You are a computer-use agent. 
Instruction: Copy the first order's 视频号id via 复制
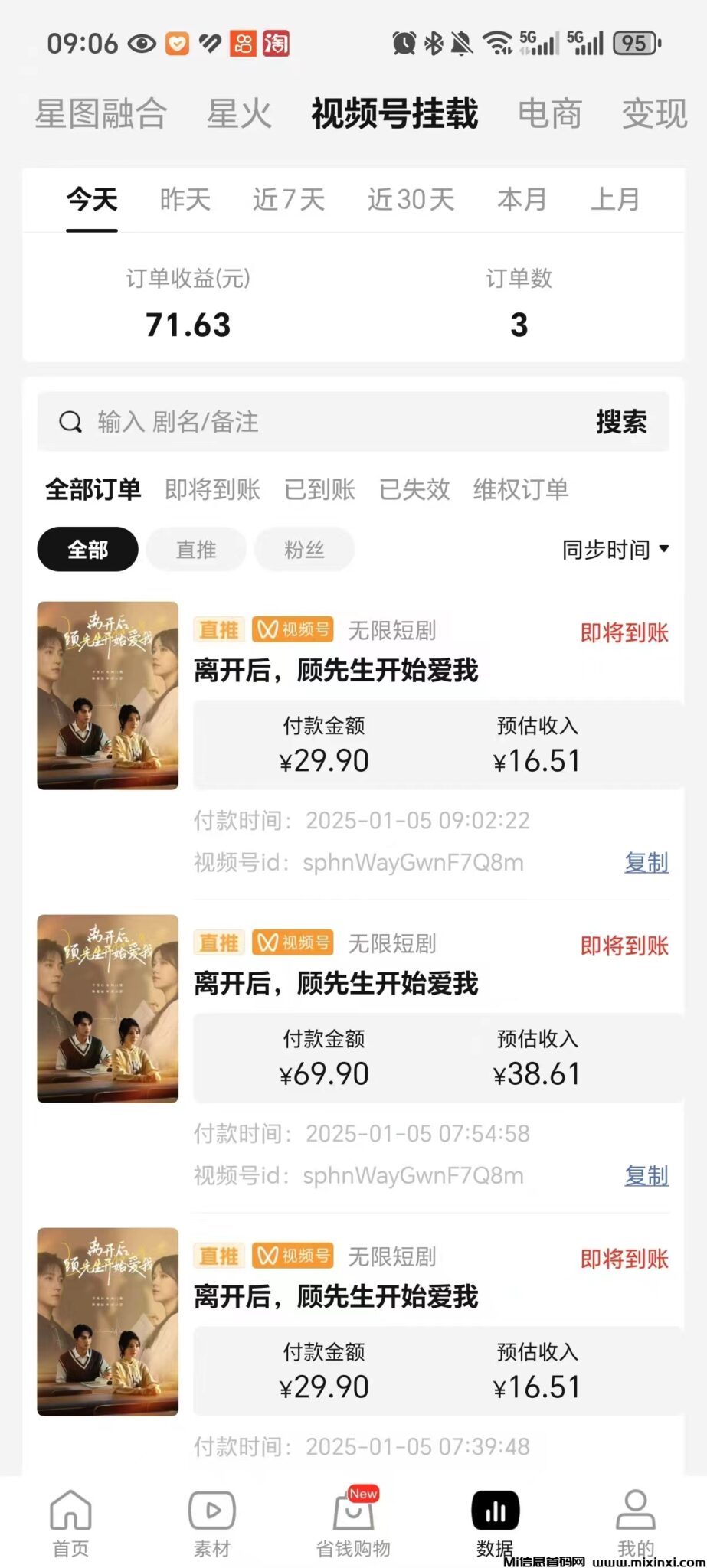(x=646, y=862)
